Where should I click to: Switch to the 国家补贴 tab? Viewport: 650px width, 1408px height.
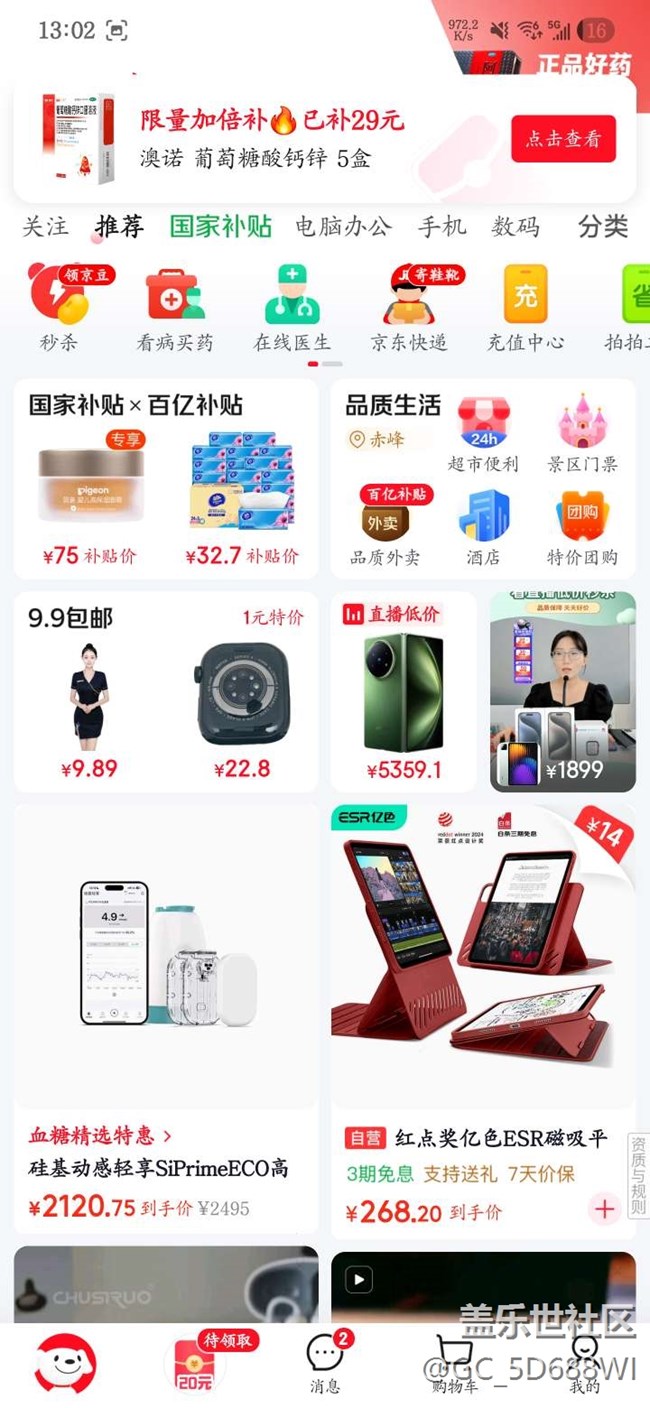coord(220,227)
